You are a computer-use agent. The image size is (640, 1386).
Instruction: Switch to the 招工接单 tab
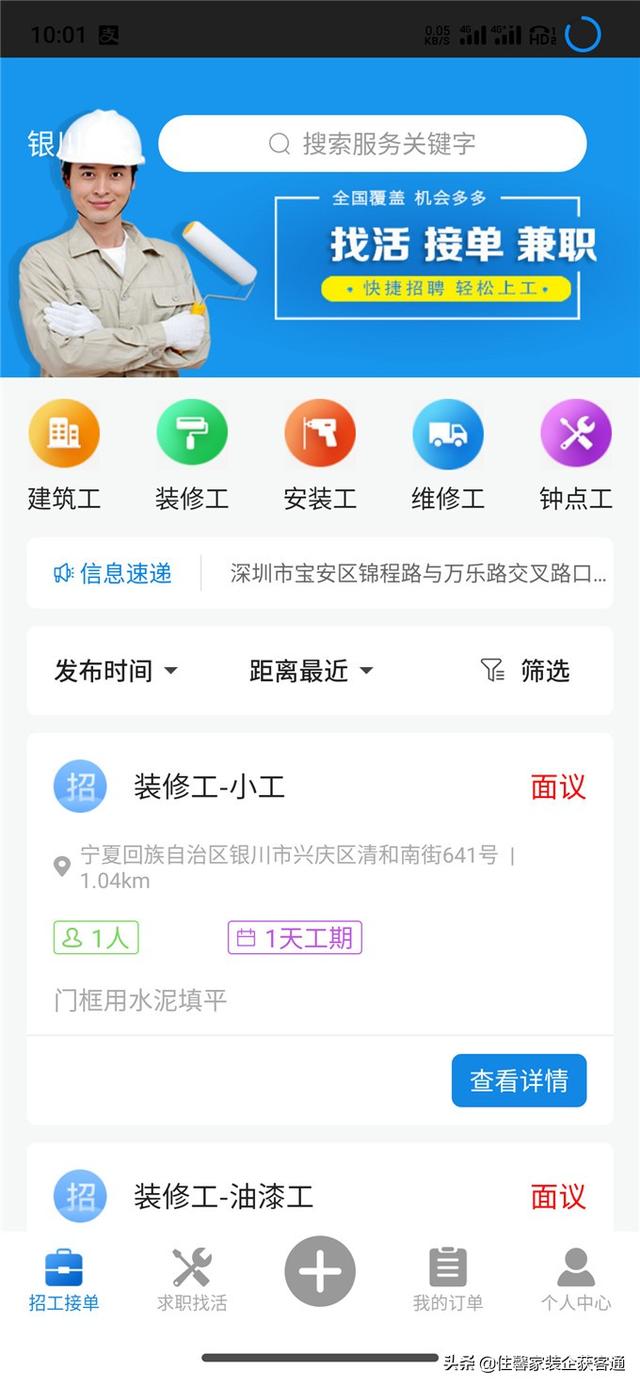pyautogui.click(x=64, y=1280)
